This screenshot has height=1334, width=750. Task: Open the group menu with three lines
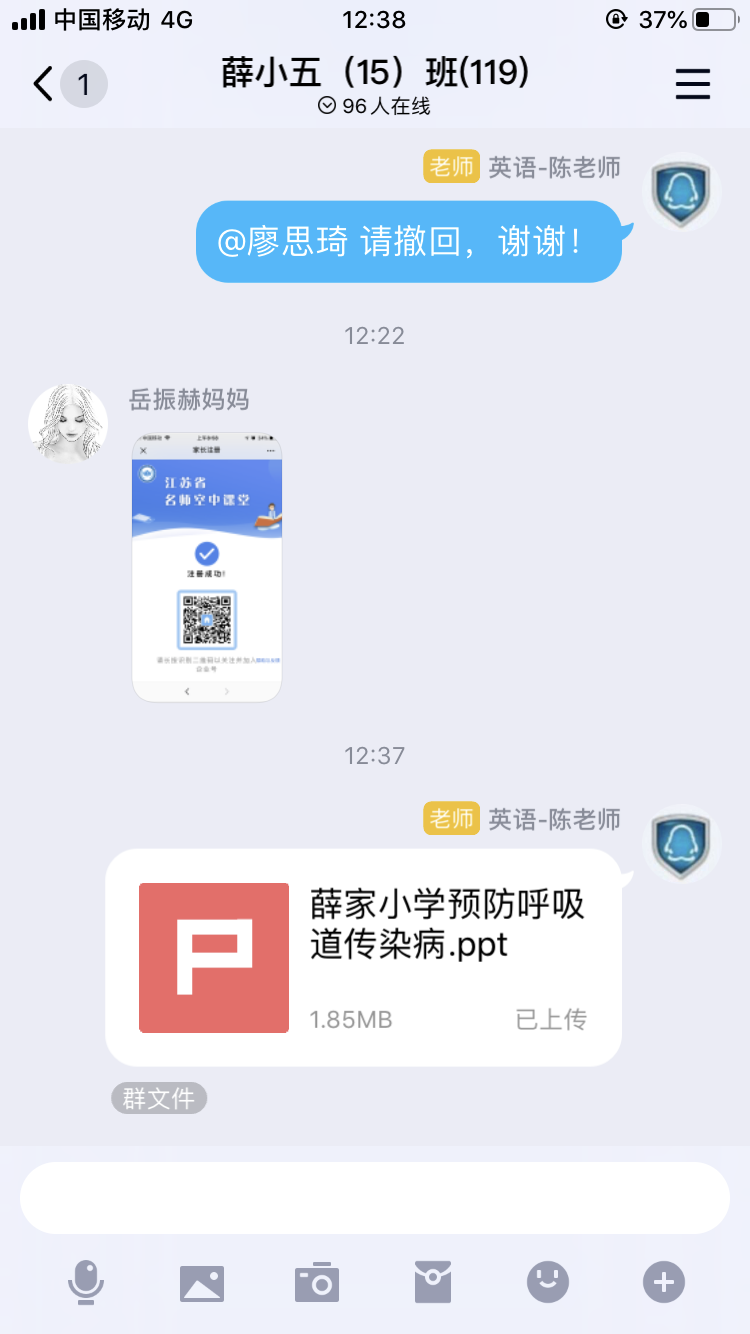click(x=692, y=85)
